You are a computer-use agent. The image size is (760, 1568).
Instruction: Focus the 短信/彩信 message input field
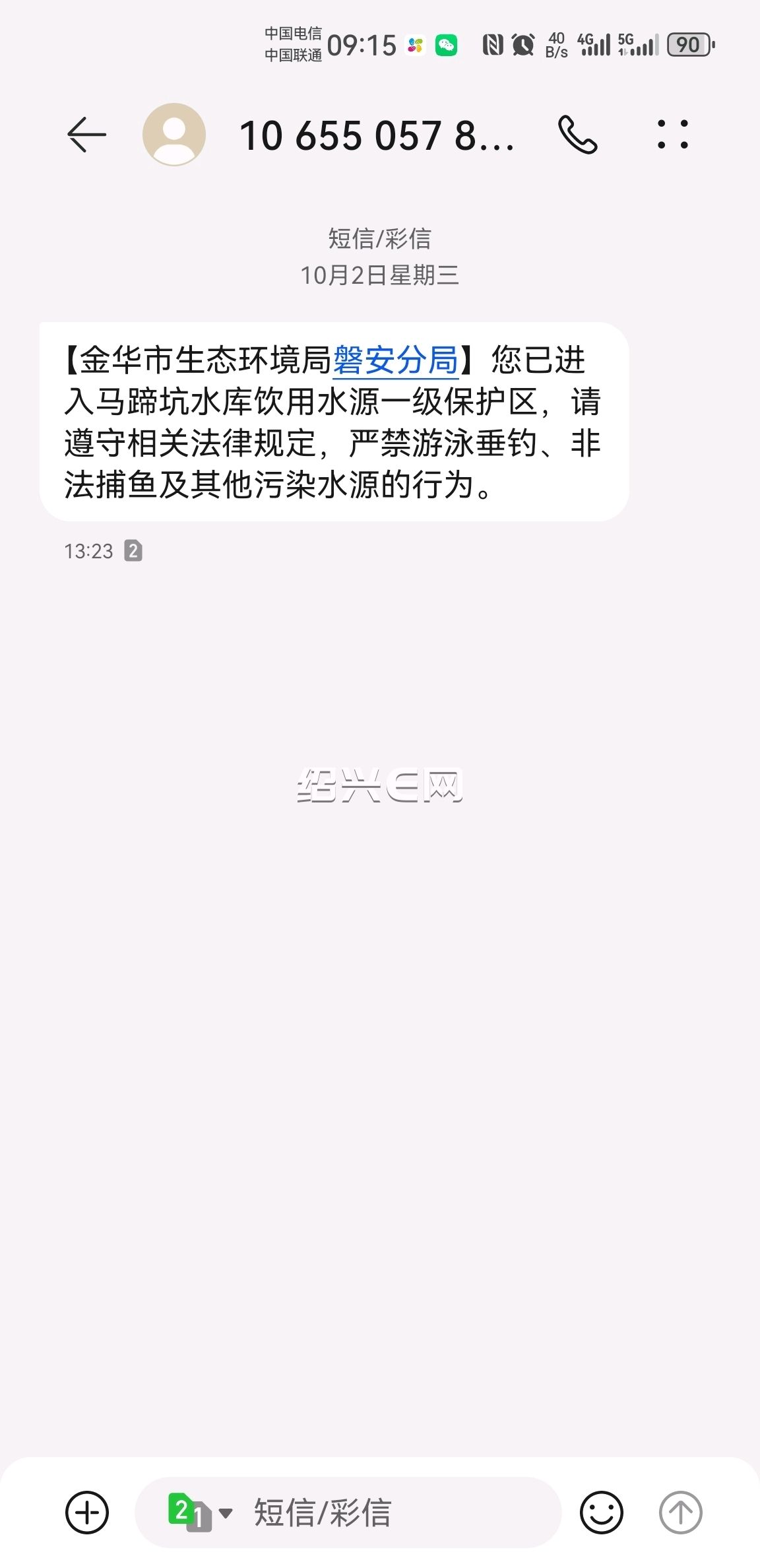(x=396, y=1512)
